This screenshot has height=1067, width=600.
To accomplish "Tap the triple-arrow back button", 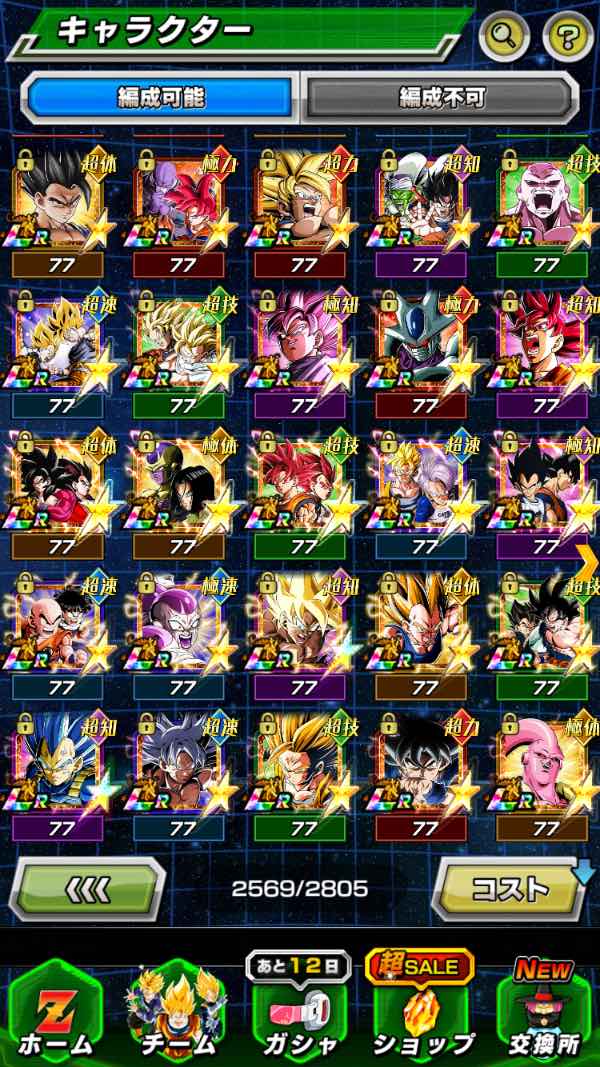I will (87, 888).
